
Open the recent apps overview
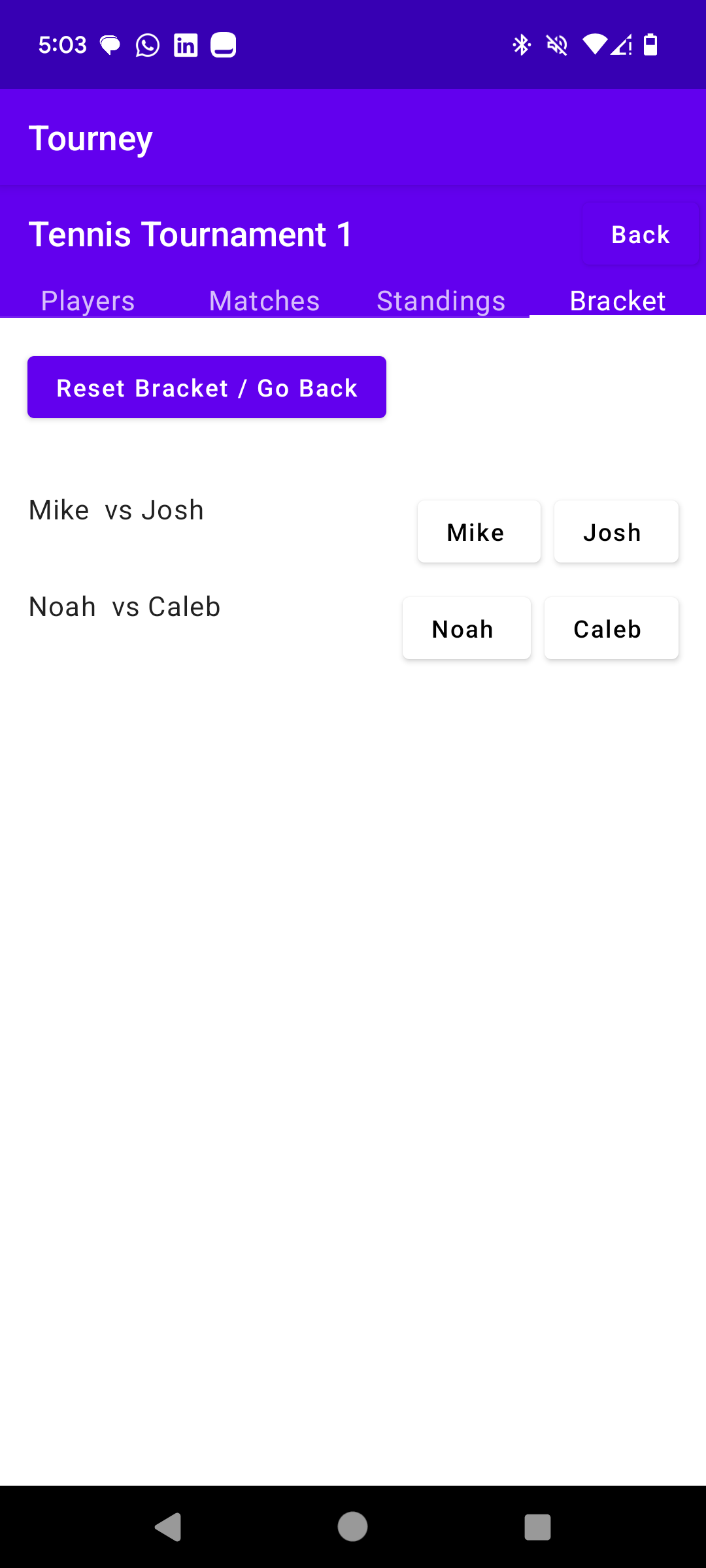pos(537,1527)
